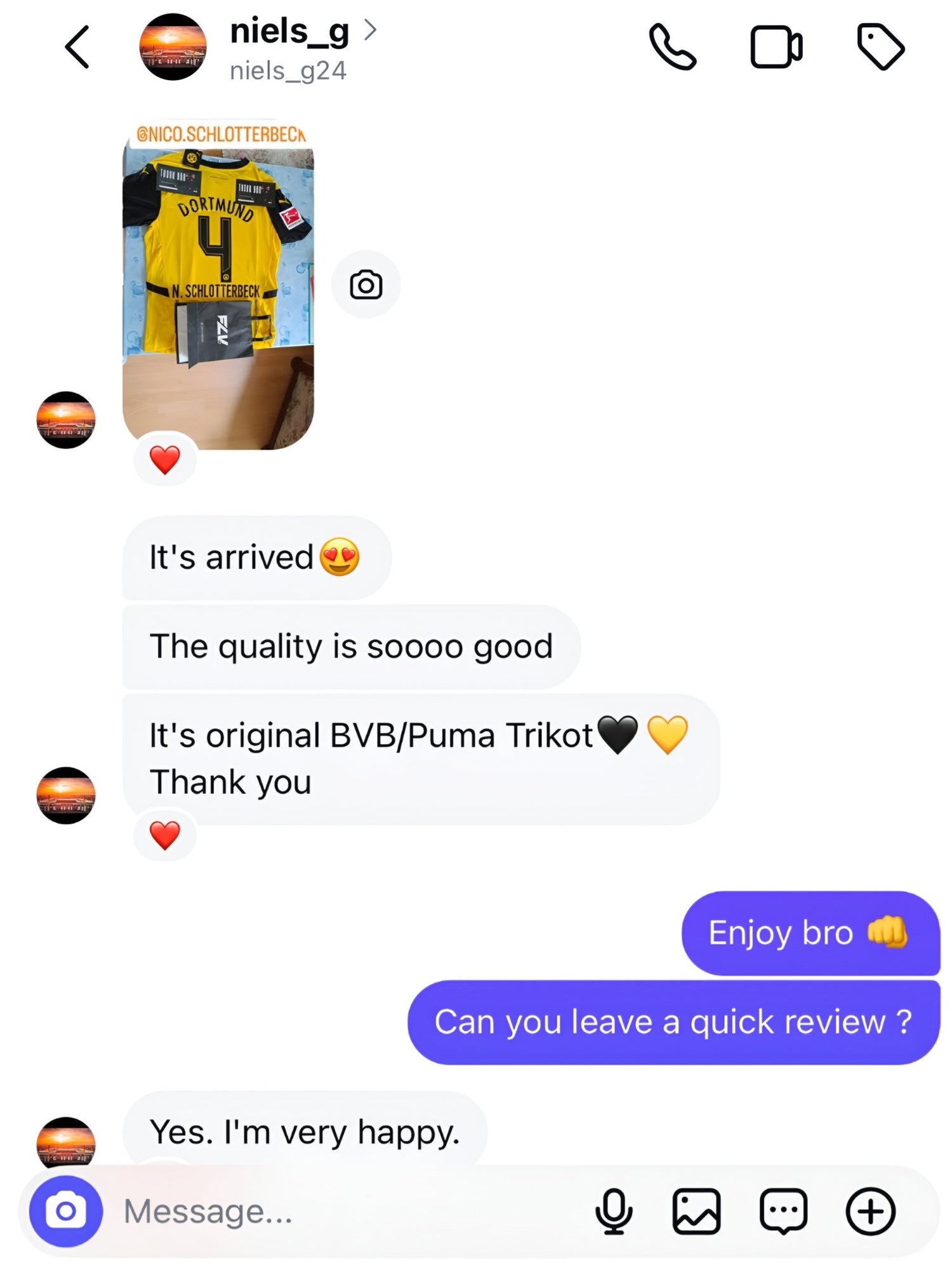952x1270 pixels.
Task: Open the label tag options
Action: 880,47
